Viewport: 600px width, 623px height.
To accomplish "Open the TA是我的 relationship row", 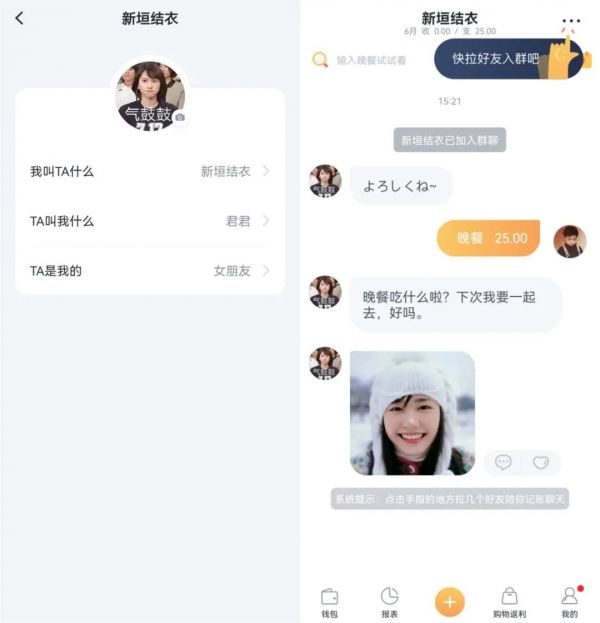I will tap(150, 271).
